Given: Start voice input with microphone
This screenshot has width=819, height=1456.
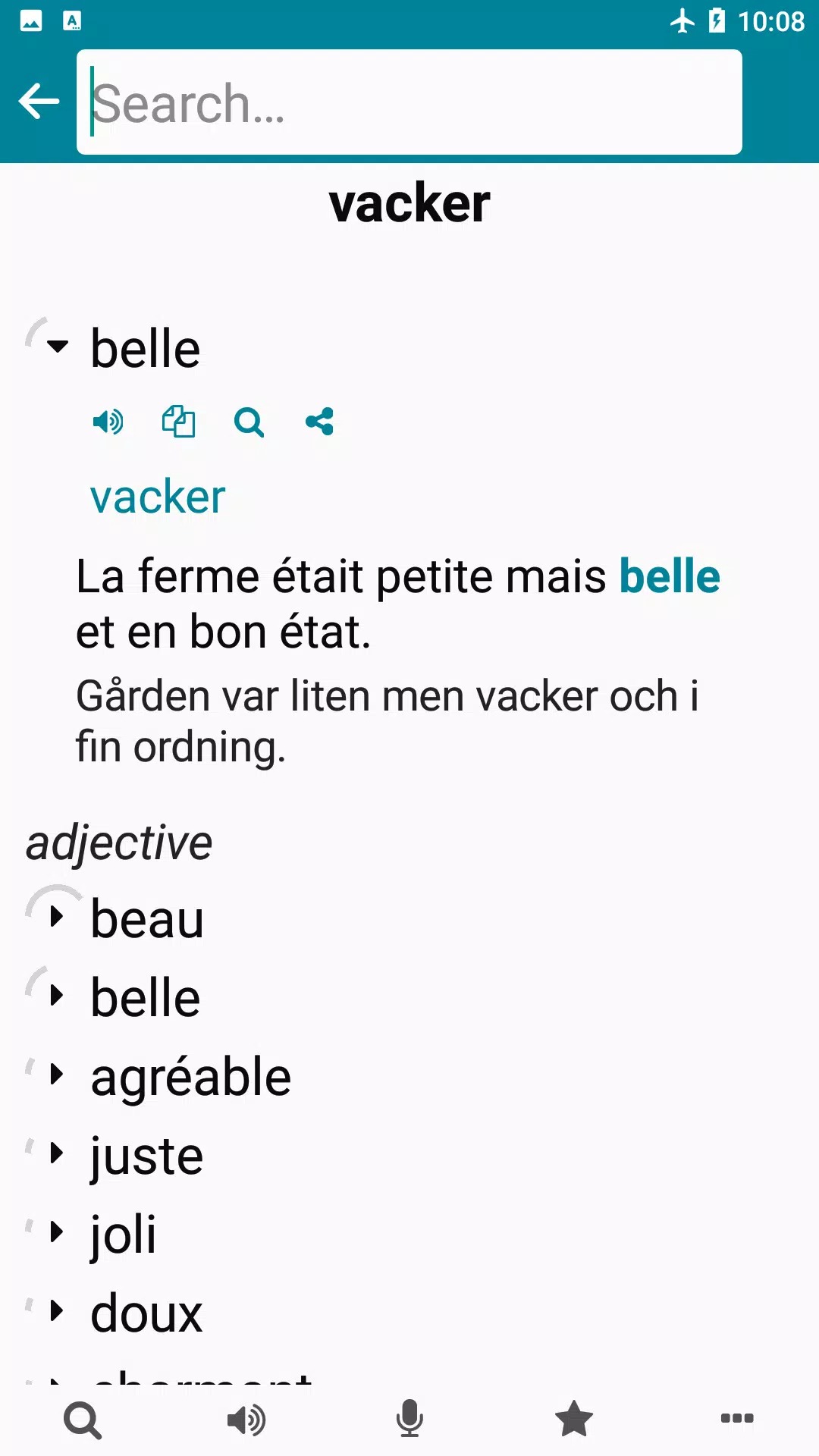Looking at the screenshot, I should pos(409,1420).
